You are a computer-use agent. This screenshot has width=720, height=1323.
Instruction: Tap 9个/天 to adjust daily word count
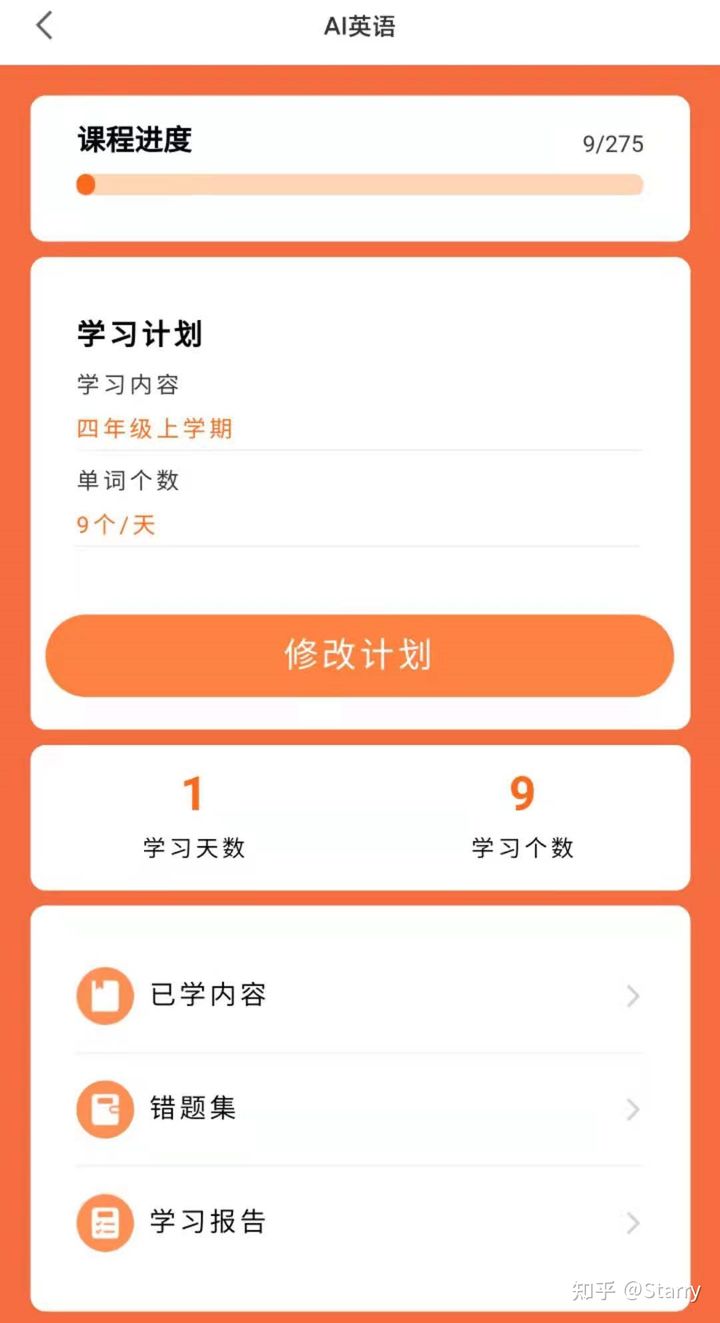pyautogui.click(x=113, y=524)
